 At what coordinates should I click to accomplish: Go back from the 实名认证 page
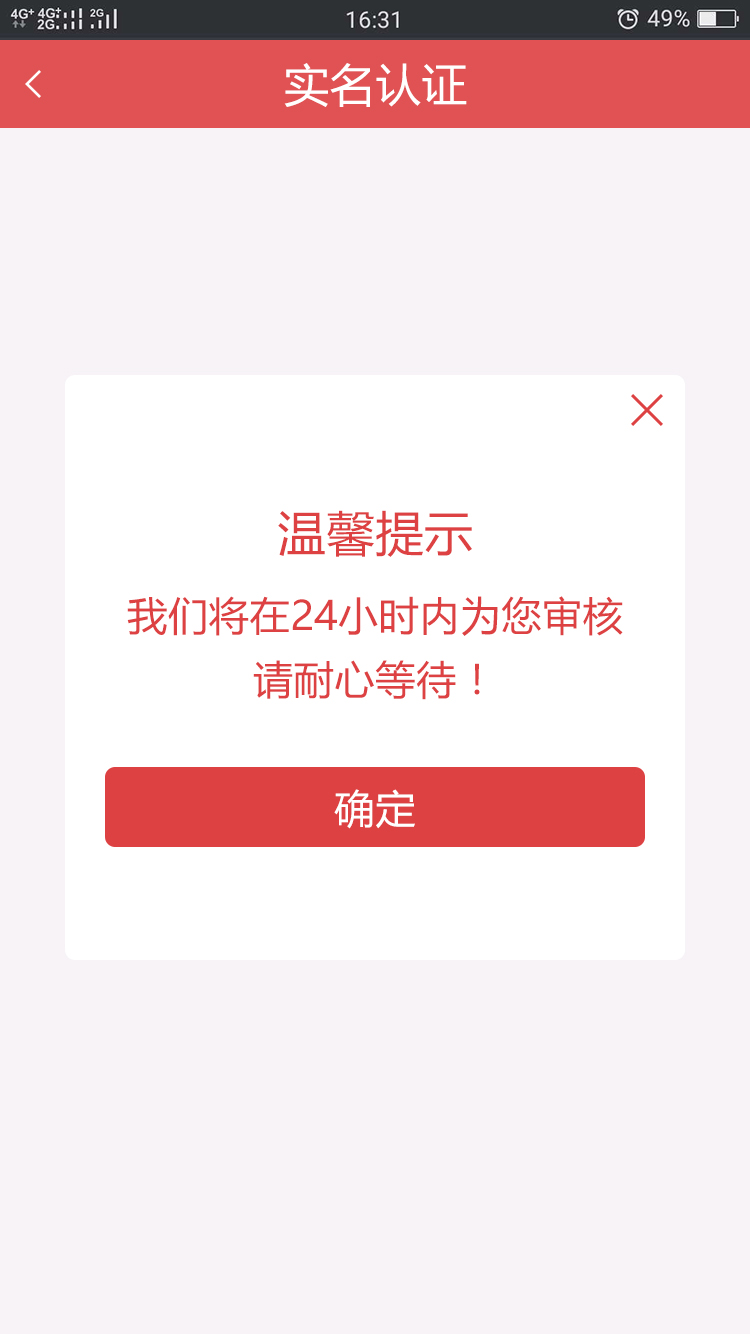click(x=34, y=84)
